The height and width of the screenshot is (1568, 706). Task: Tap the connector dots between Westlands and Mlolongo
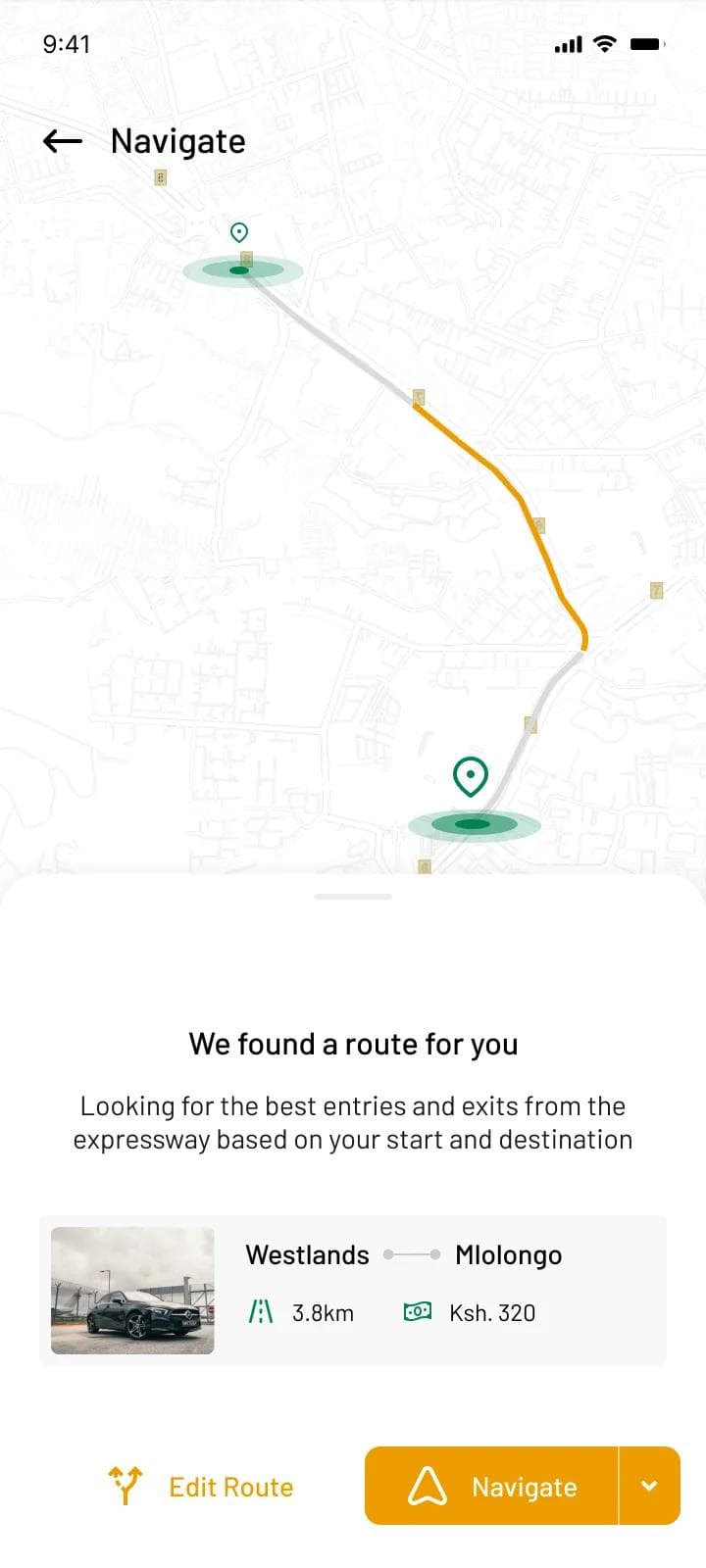coord(411,1254)
